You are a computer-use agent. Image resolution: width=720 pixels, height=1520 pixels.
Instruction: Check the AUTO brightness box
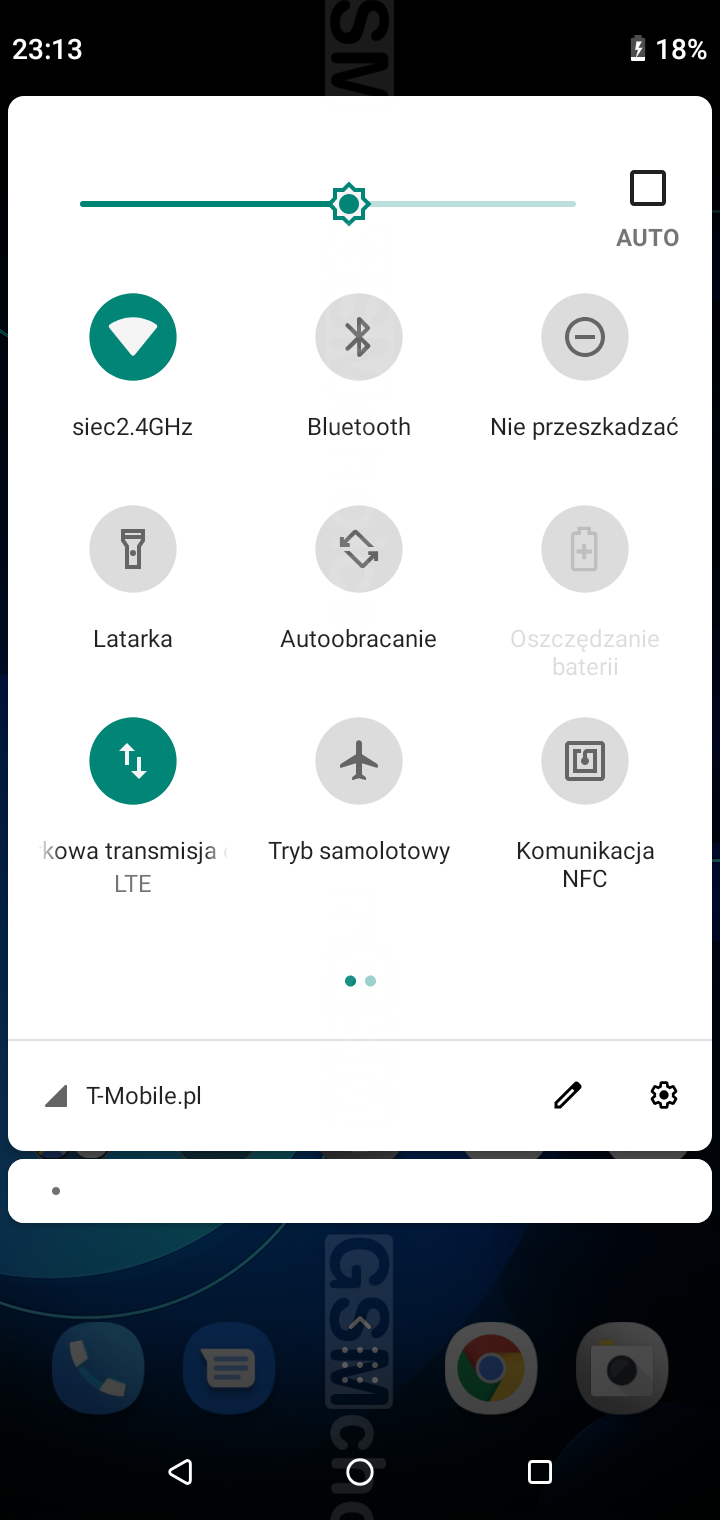(x=647, y=189)
